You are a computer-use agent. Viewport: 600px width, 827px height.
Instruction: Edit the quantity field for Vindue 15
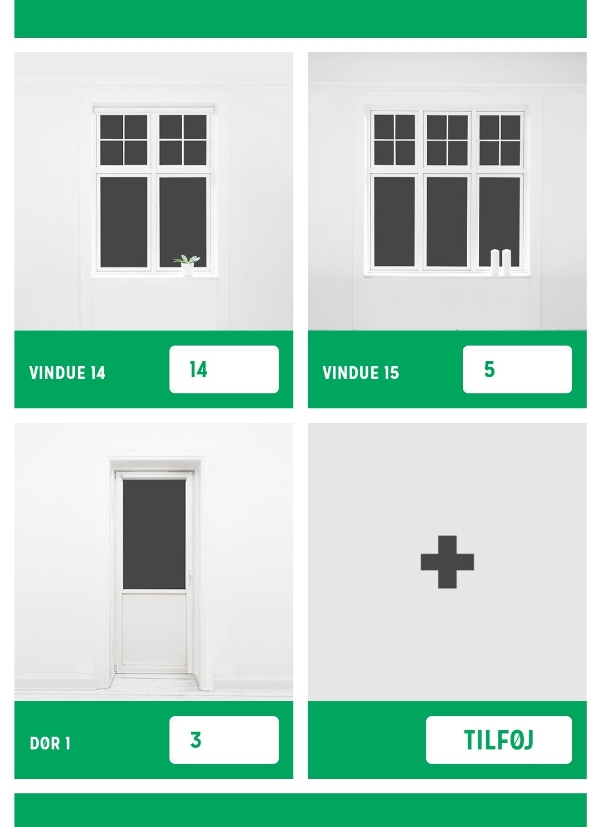[517, 369]
